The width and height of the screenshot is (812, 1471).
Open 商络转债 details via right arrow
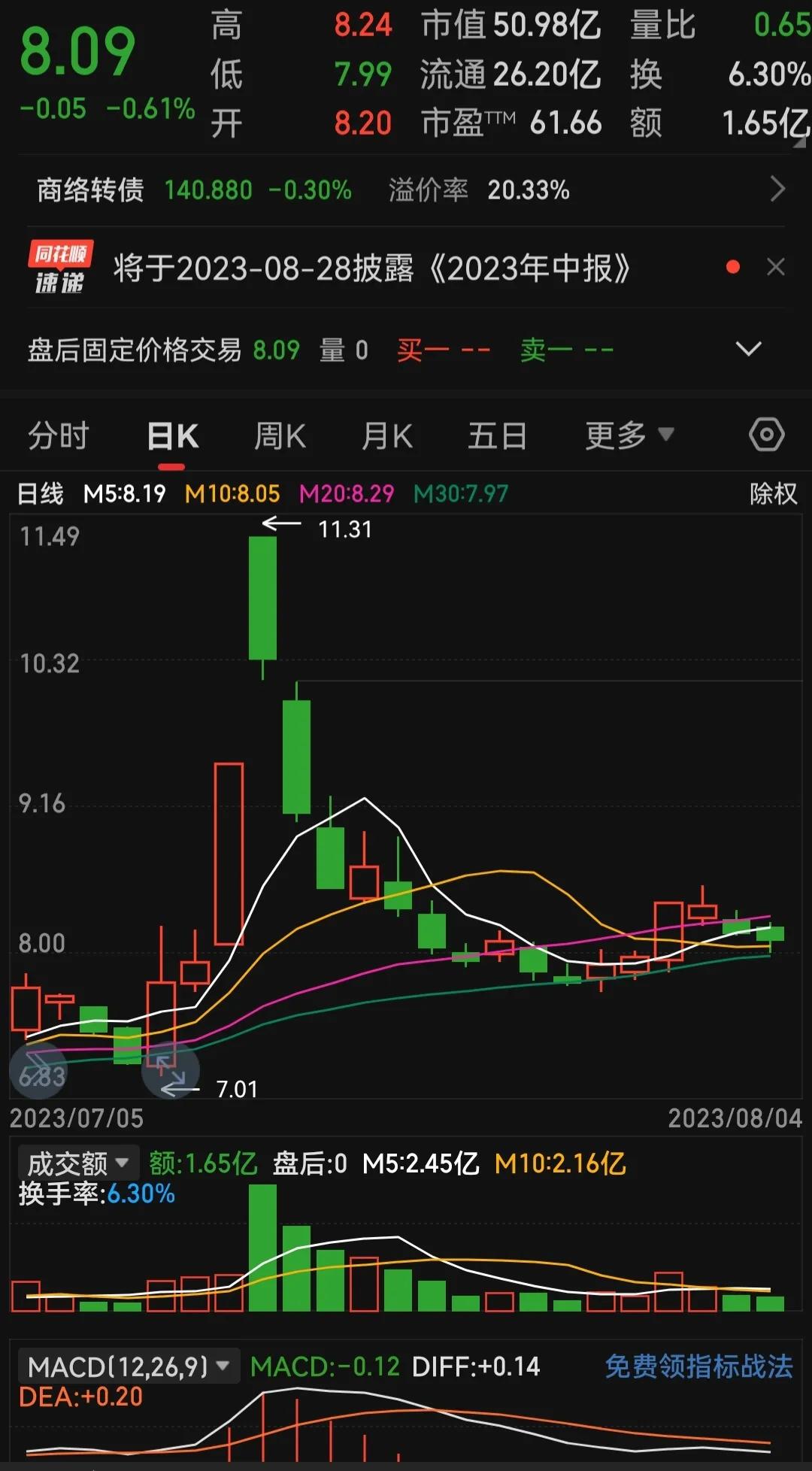coord(778,190)
